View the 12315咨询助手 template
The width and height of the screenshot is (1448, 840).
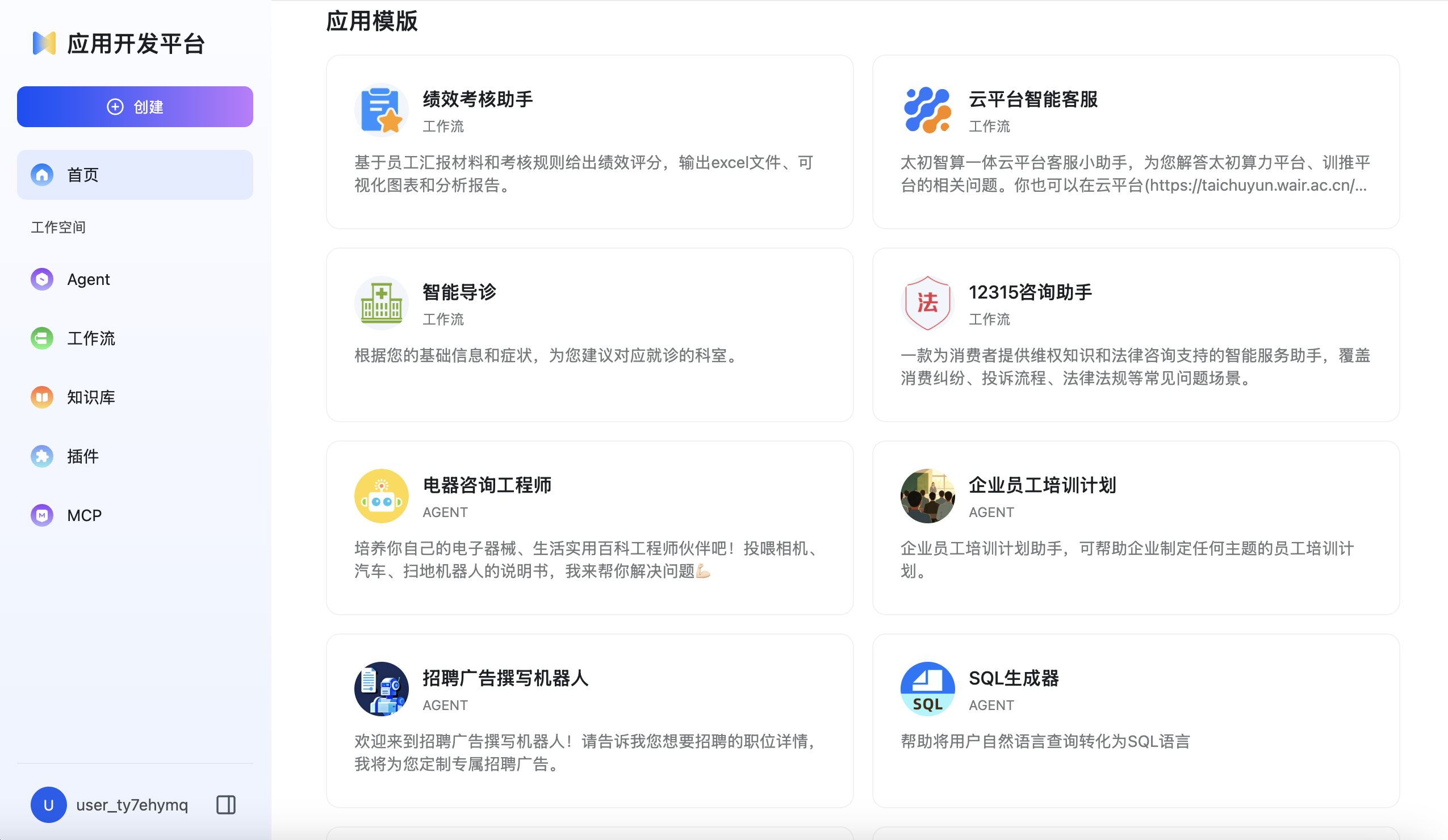1136,335
